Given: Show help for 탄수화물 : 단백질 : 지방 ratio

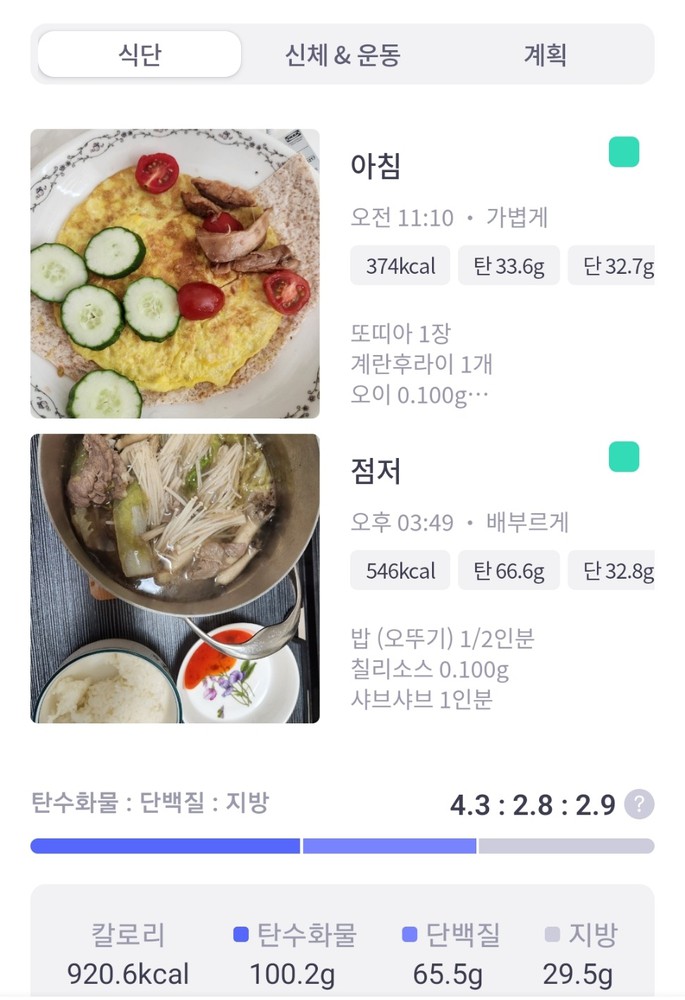Looking at the screenshot, I should click(639, 804).
